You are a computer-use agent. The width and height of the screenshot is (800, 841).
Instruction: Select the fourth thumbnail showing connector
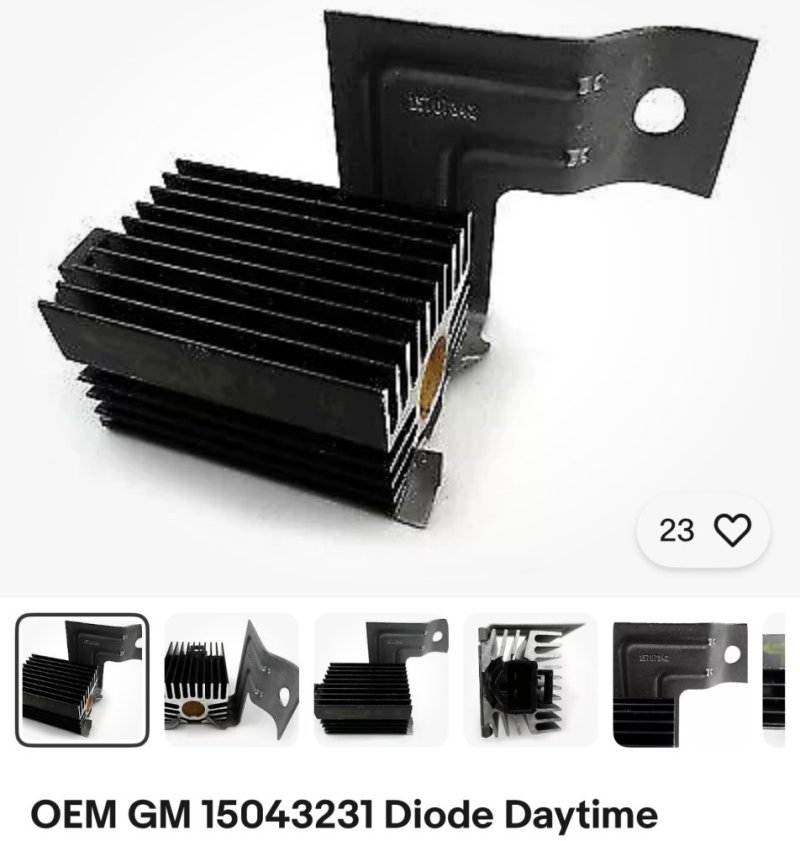pyautogui.click(x=531, y=680)
